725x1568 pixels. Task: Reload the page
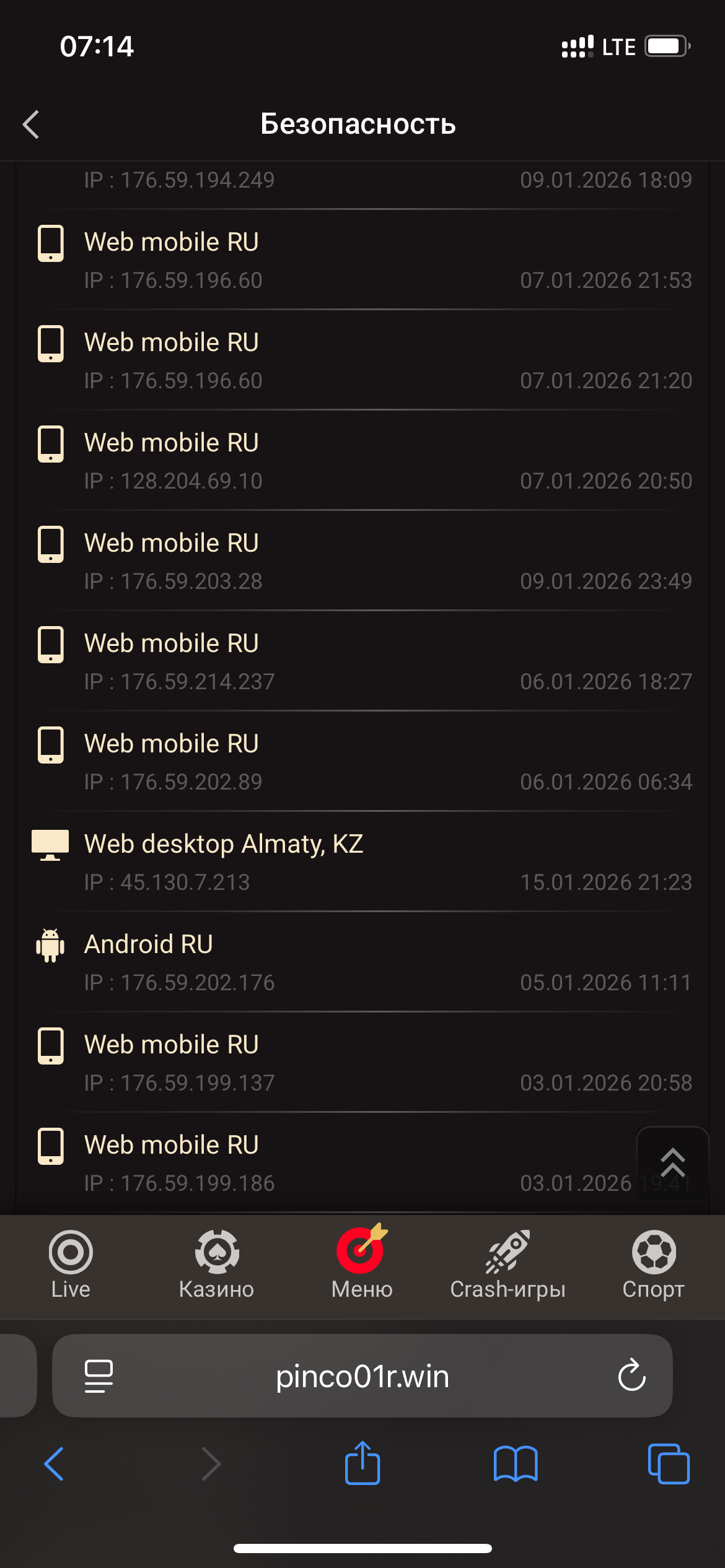pyautogui.click(x=631, y=1376)
